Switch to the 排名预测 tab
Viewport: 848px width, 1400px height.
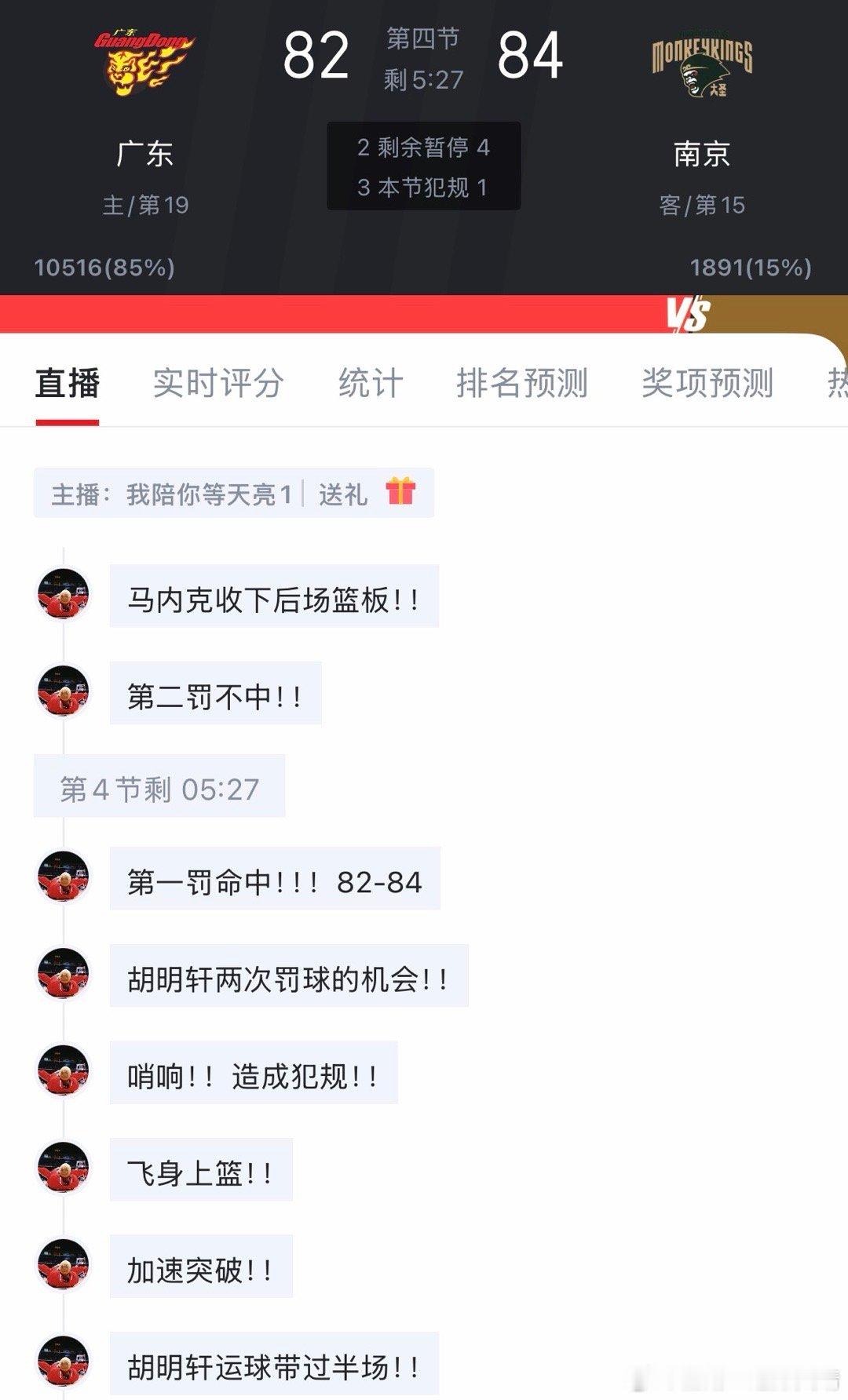pos(524,384)
